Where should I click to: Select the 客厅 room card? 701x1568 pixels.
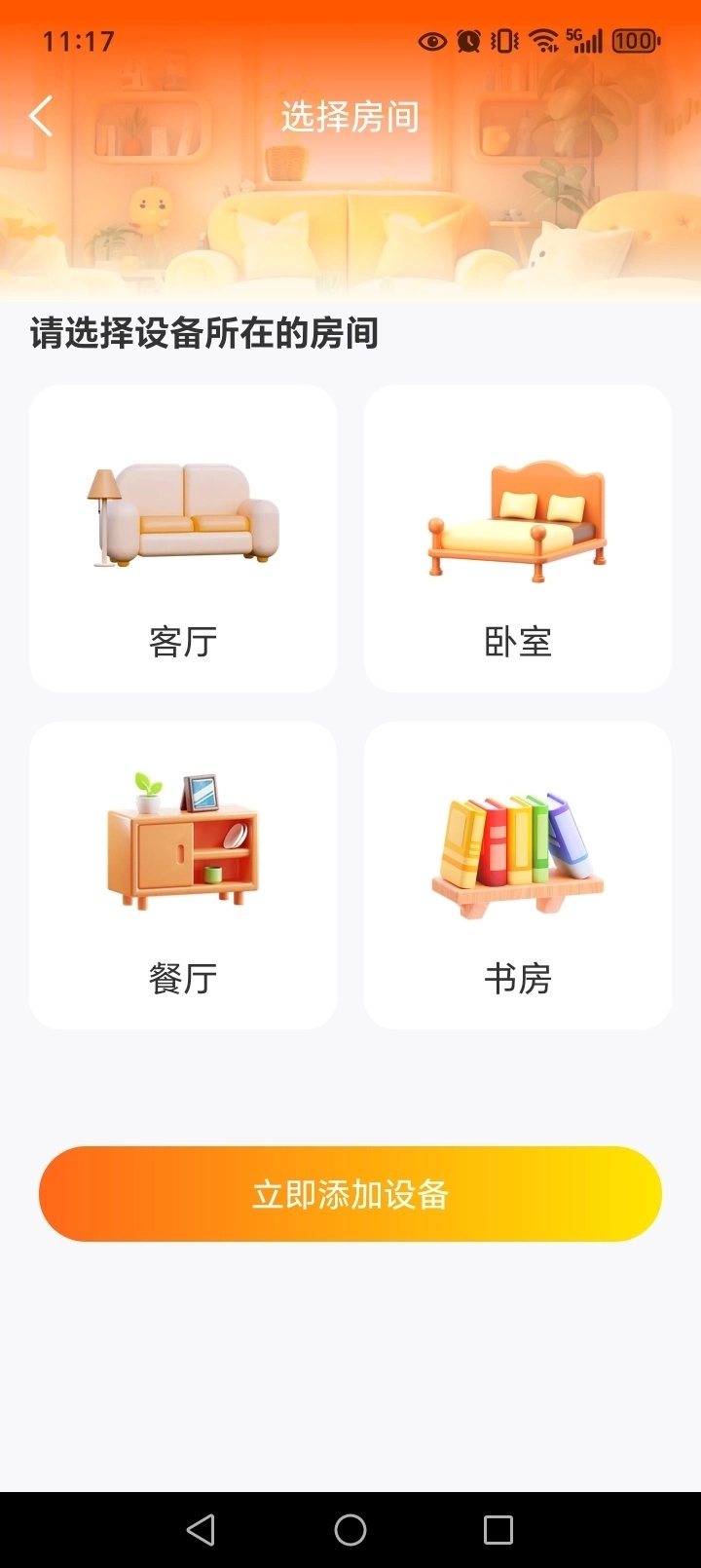(183, 539)
